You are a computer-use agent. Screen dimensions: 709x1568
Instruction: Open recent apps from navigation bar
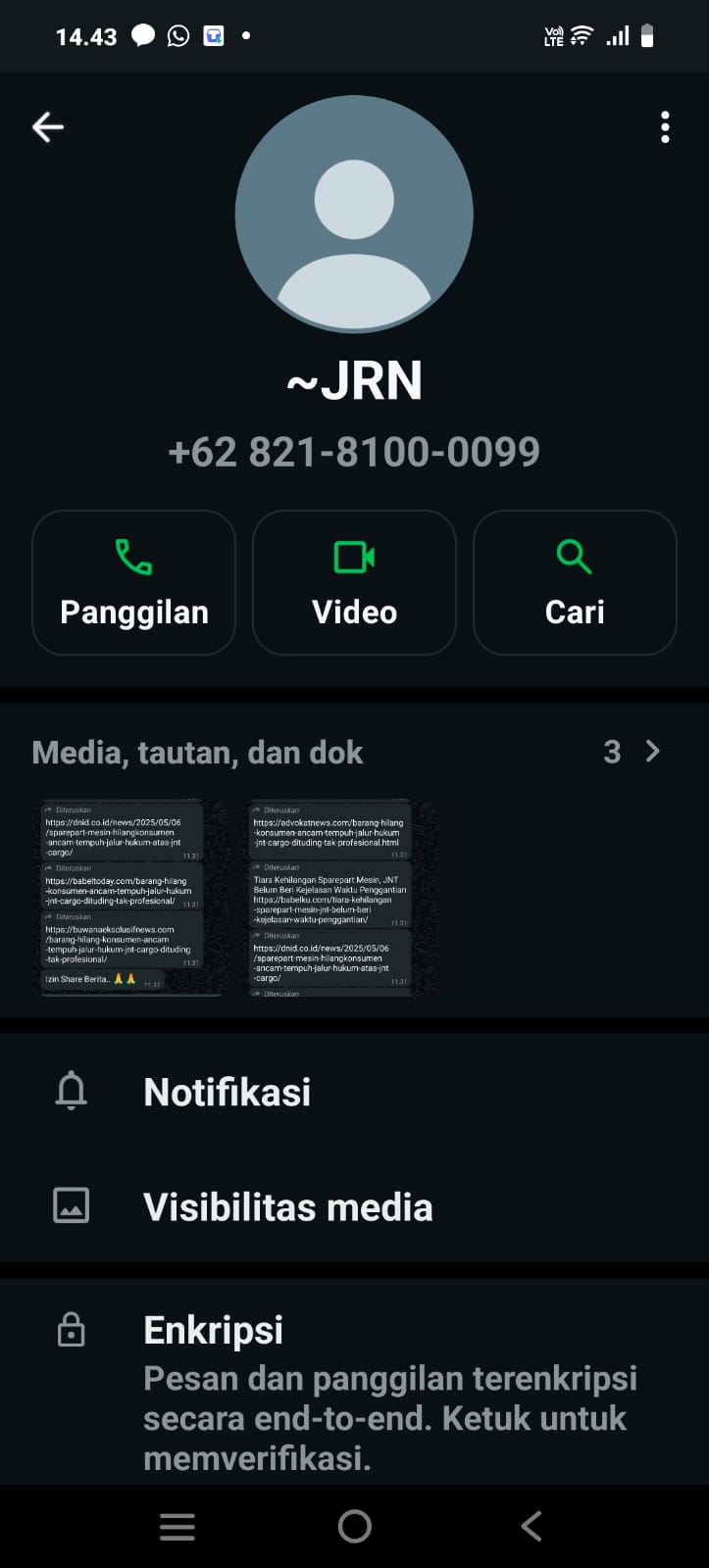click(x=177, y=1526)
